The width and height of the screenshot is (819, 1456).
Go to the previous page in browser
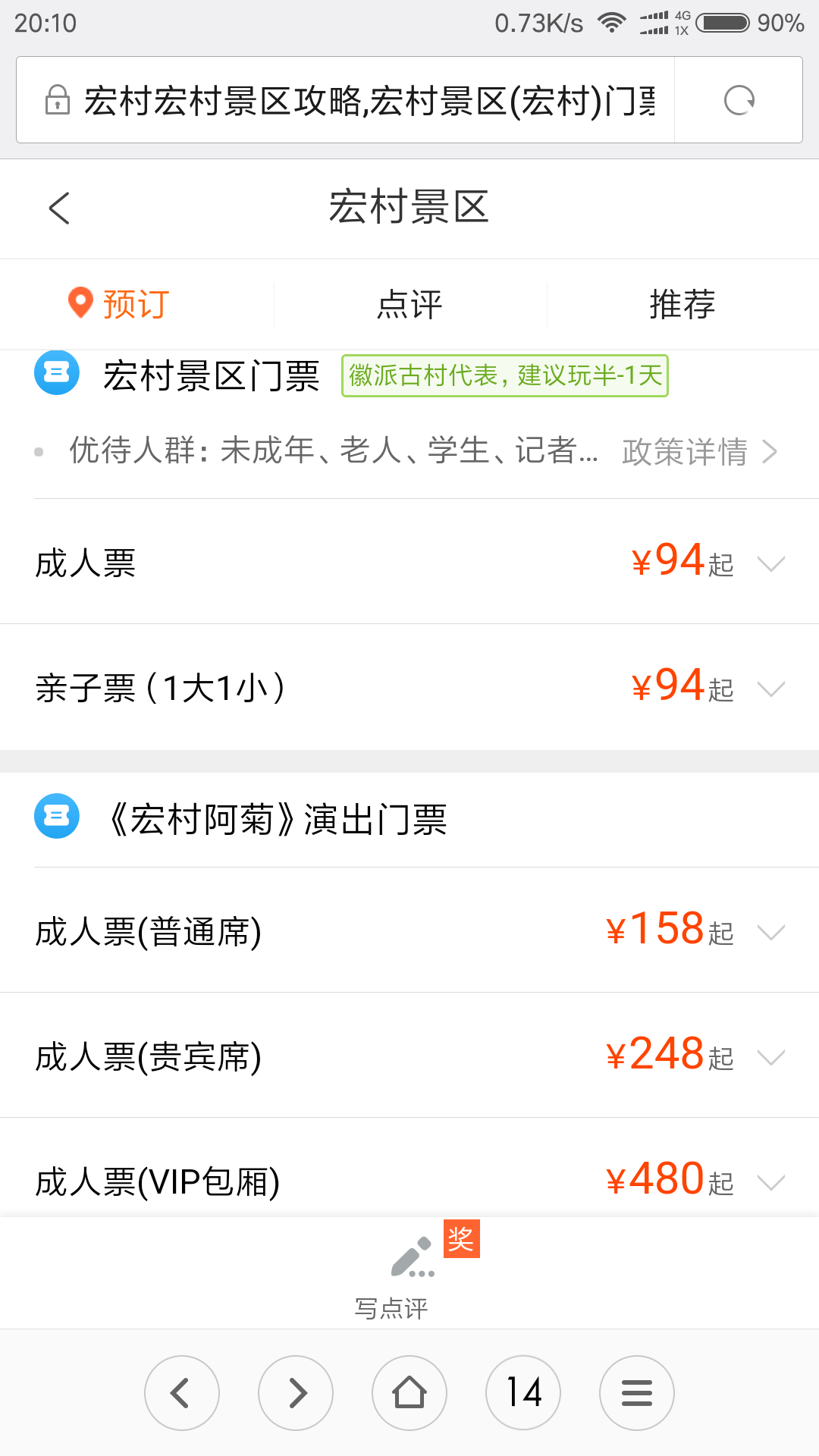[182, 1393]
